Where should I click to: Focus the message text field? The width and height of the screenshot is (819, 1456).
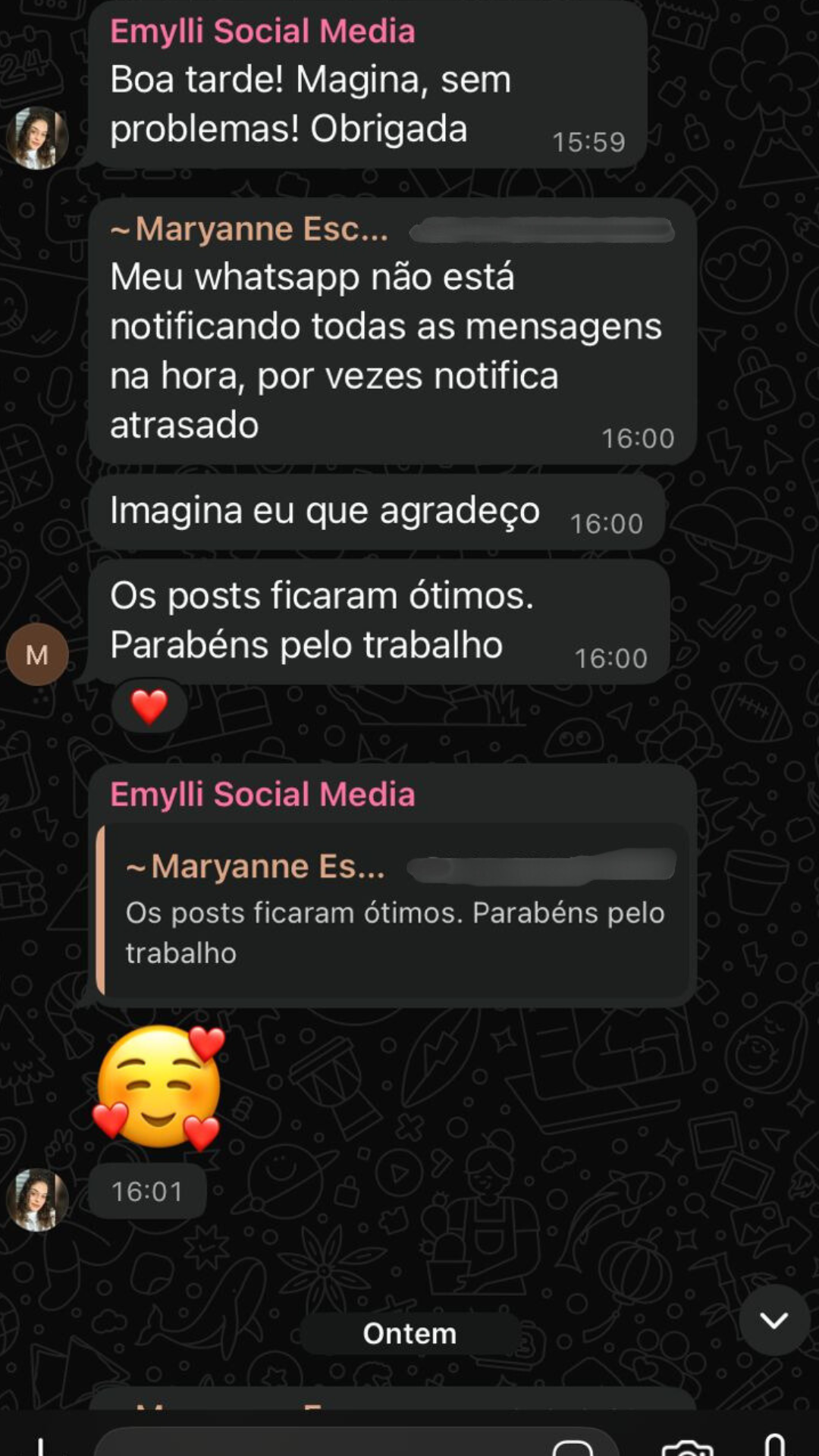click(x=318, y=1445)
